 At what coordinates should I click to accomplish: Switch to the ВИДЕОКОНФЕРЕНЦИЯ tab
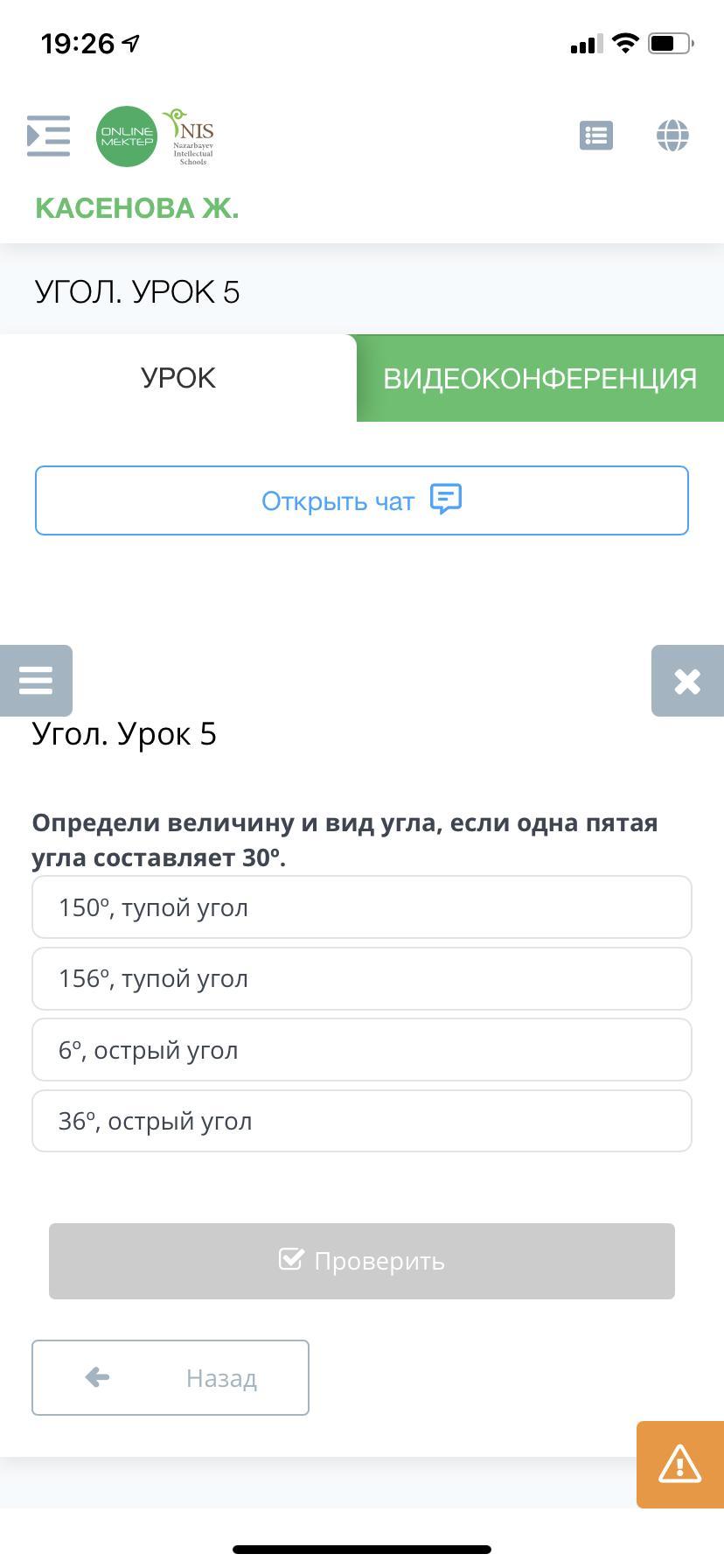tap(540, 378)
